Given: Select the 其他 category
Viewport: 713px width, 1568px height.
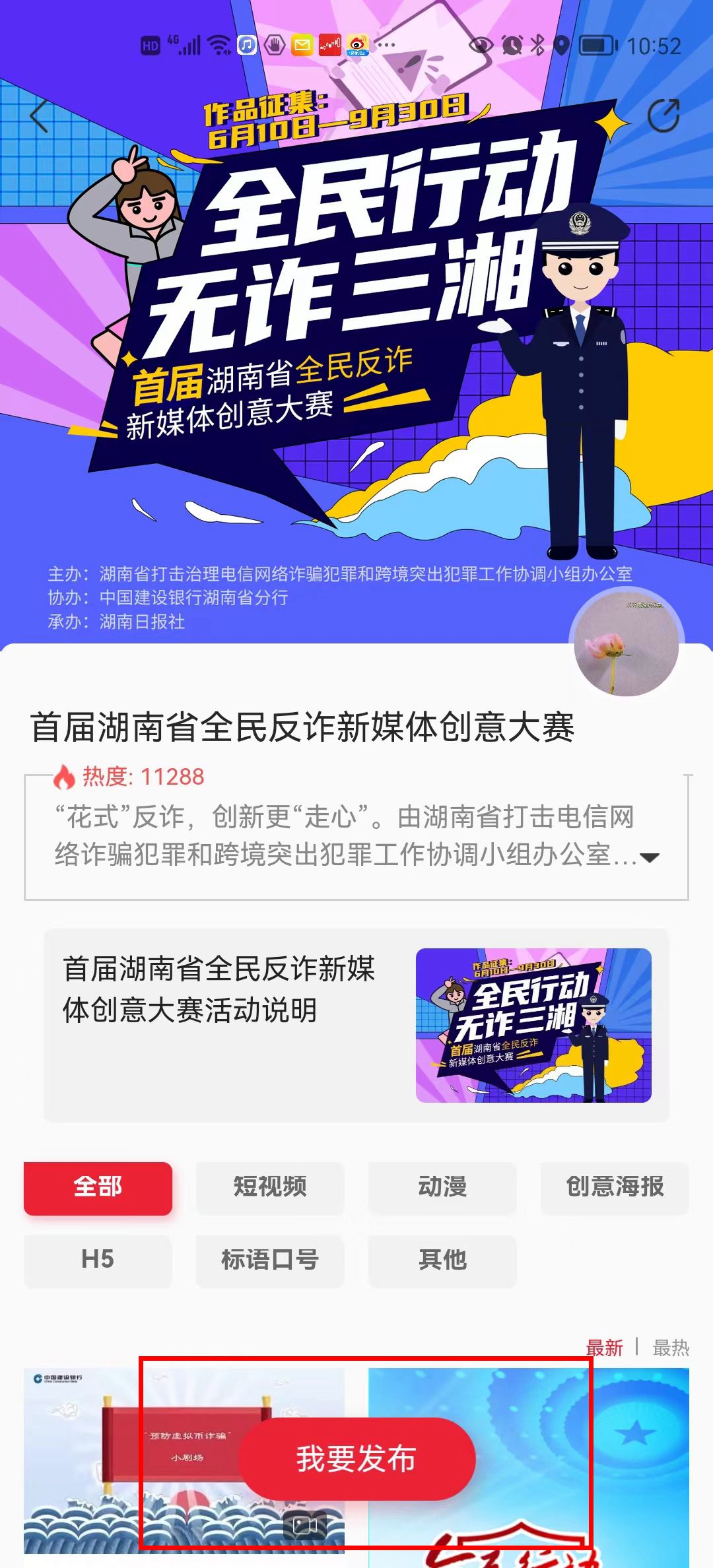Looking at the screenshot, I should tap(442, 1260).
